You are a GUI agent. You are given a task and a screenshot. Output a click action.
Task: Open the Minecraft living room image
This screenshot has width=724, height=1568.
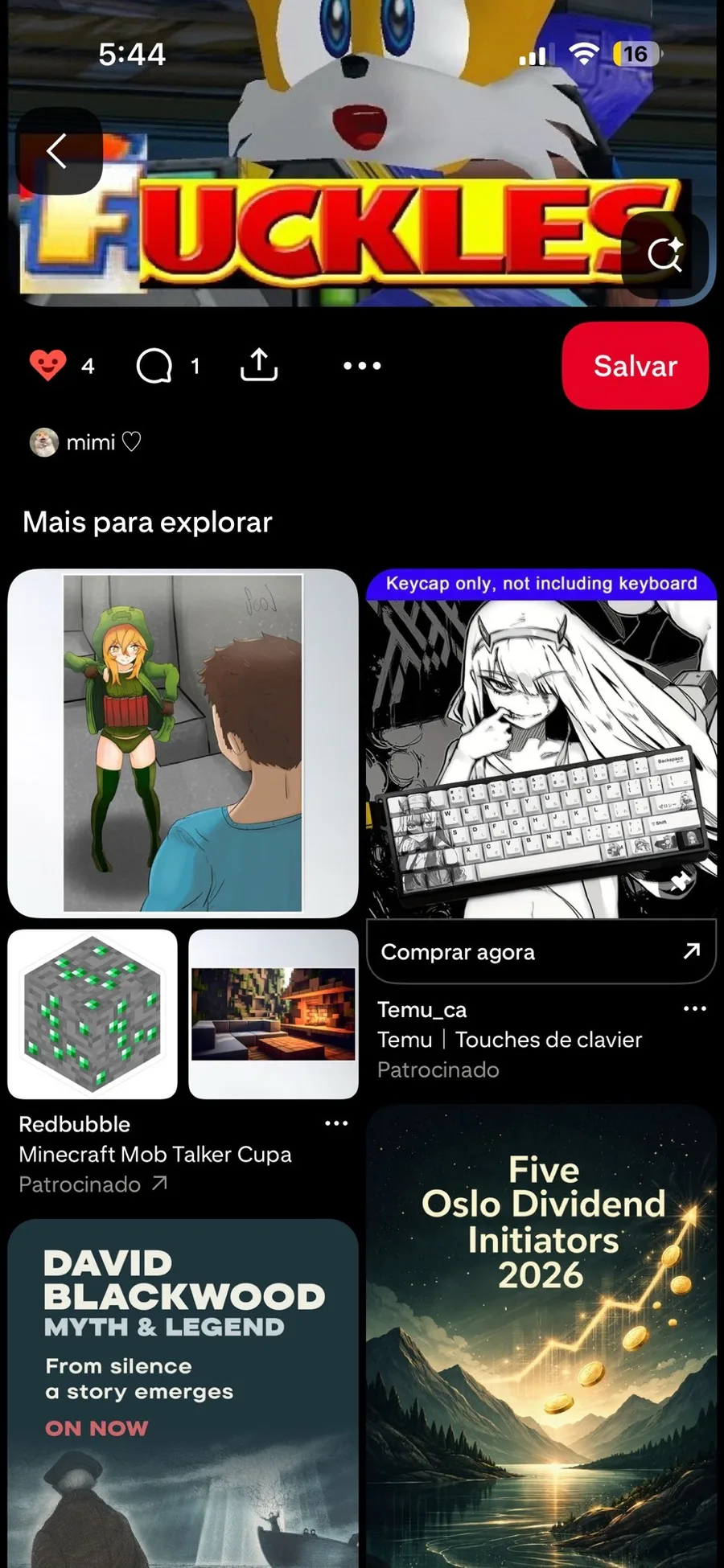coord(274,1014)
